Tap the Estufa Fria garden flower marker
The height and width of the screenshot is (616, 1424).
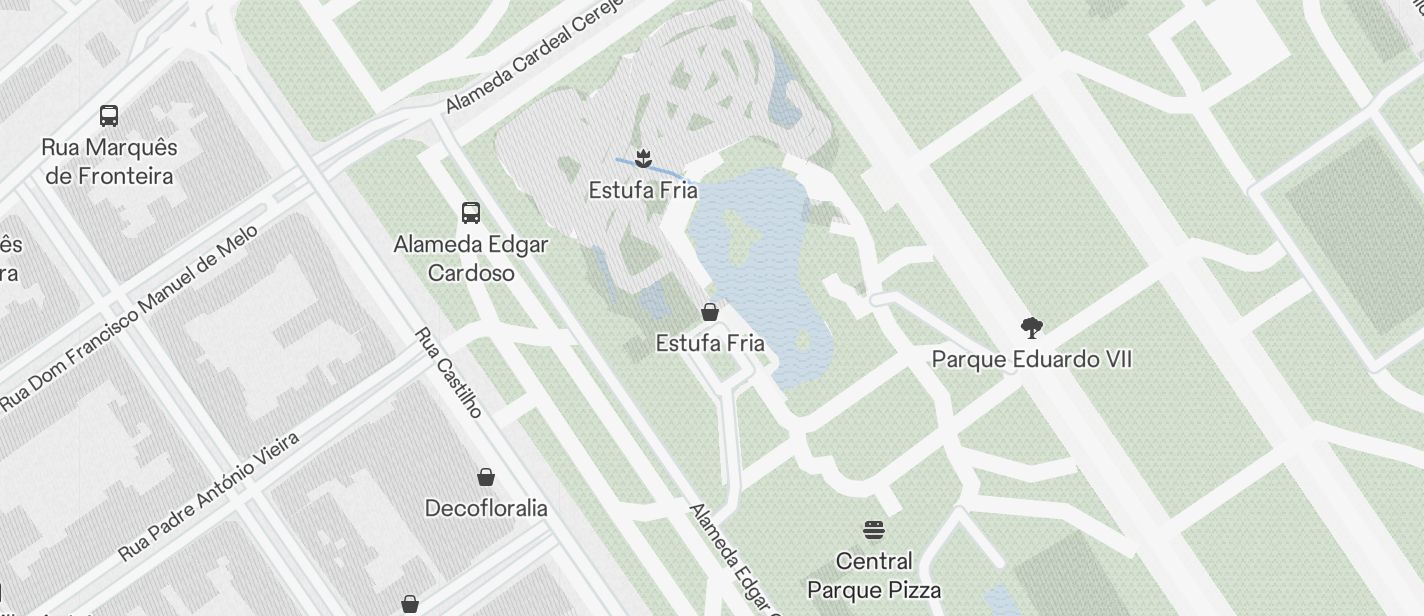click(644, 156)
